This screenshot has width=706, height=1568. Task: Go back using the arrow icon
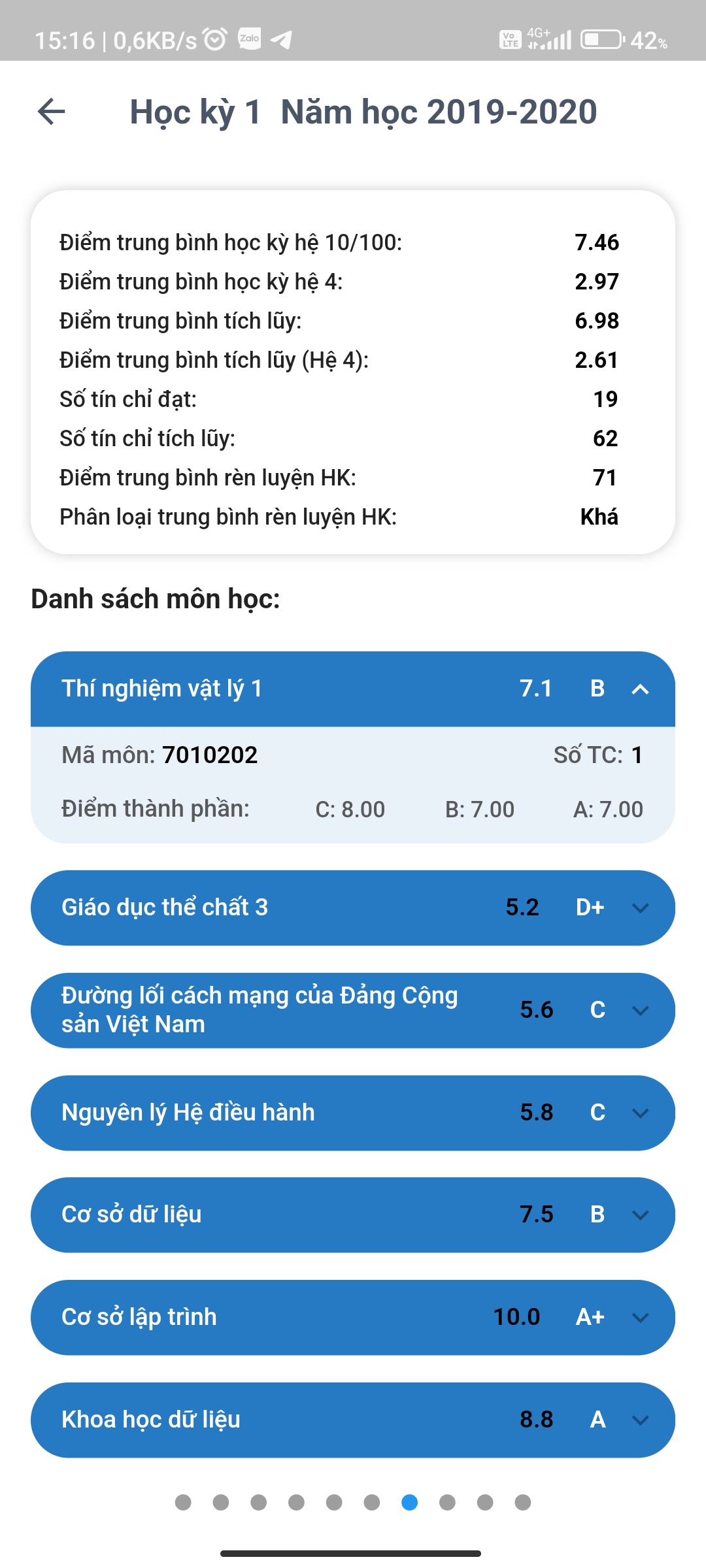[x=52, y=111]
